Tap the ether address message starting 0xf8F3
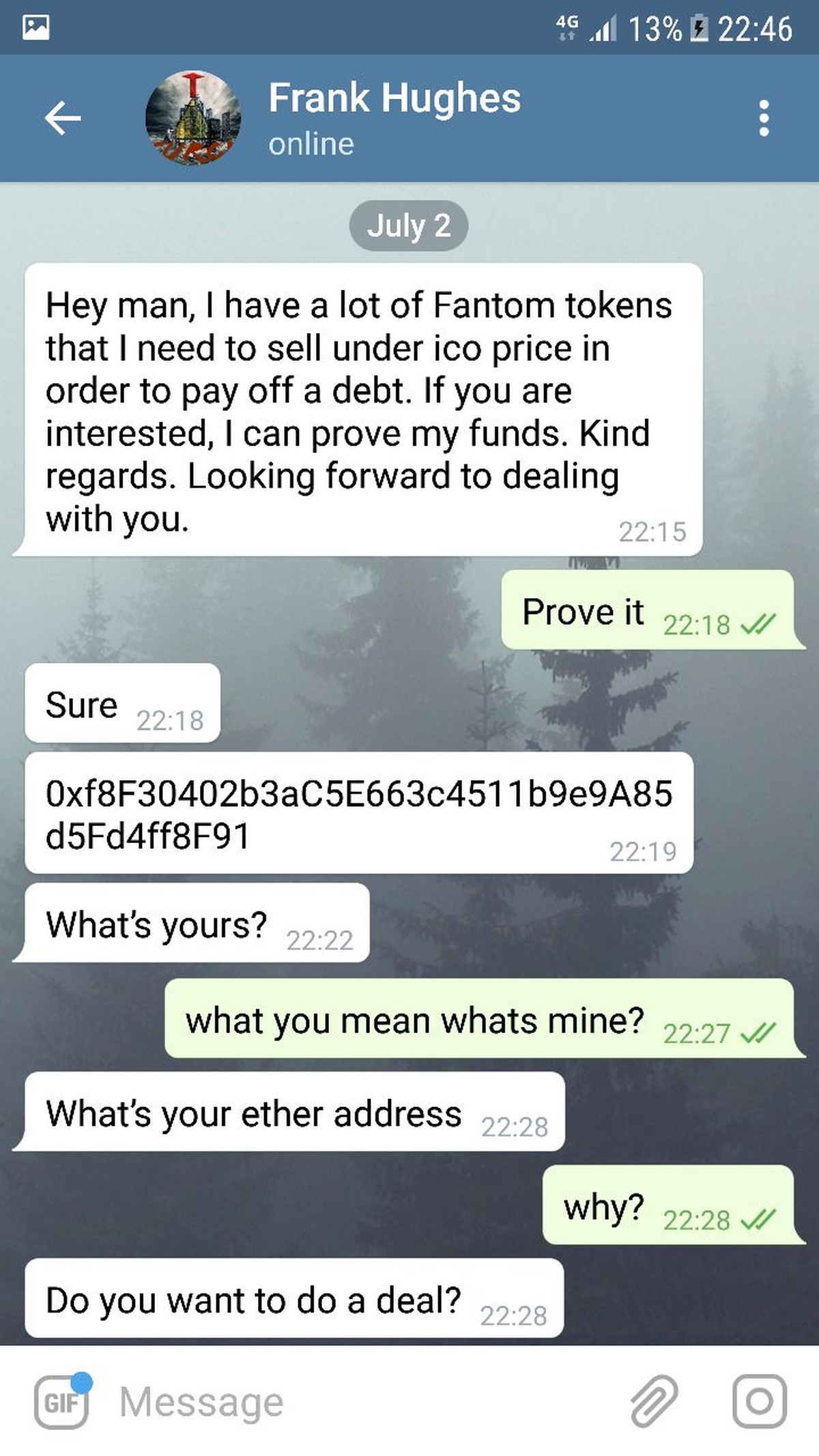Image resolution: width=819 pixels, height=1456 pixels. 358,814
